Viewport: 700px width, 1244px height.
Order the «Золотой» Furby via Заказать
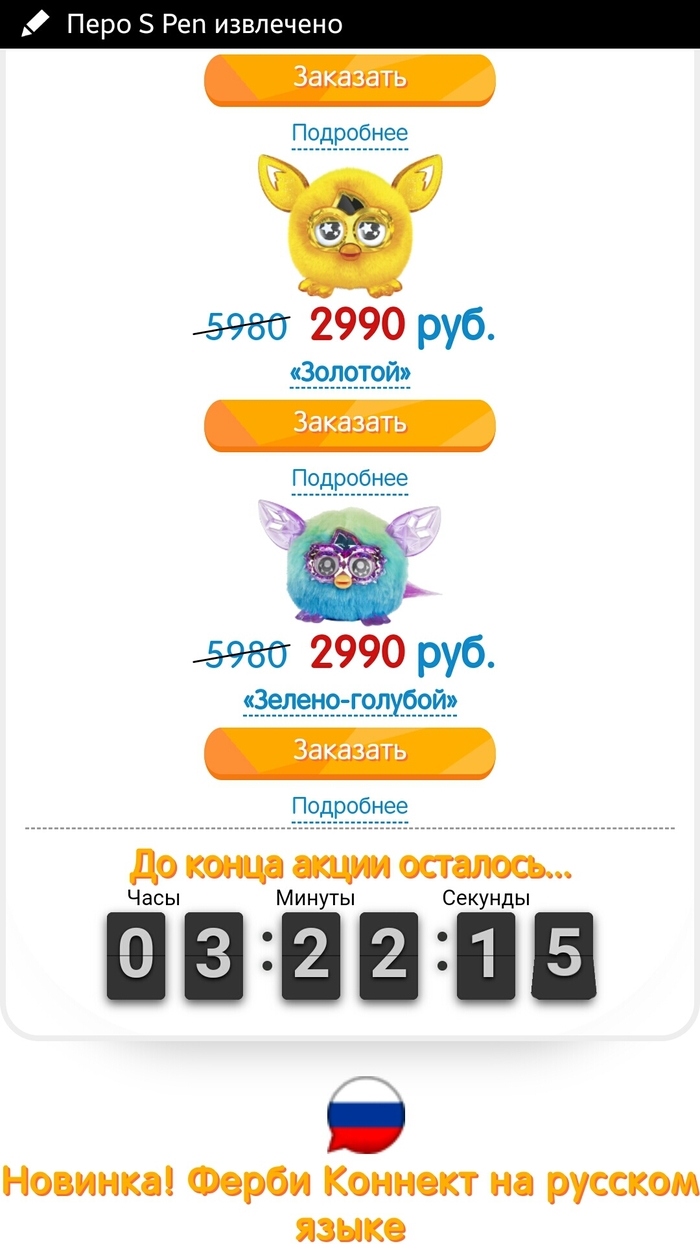pyautogui.click(x=350, y=424)
